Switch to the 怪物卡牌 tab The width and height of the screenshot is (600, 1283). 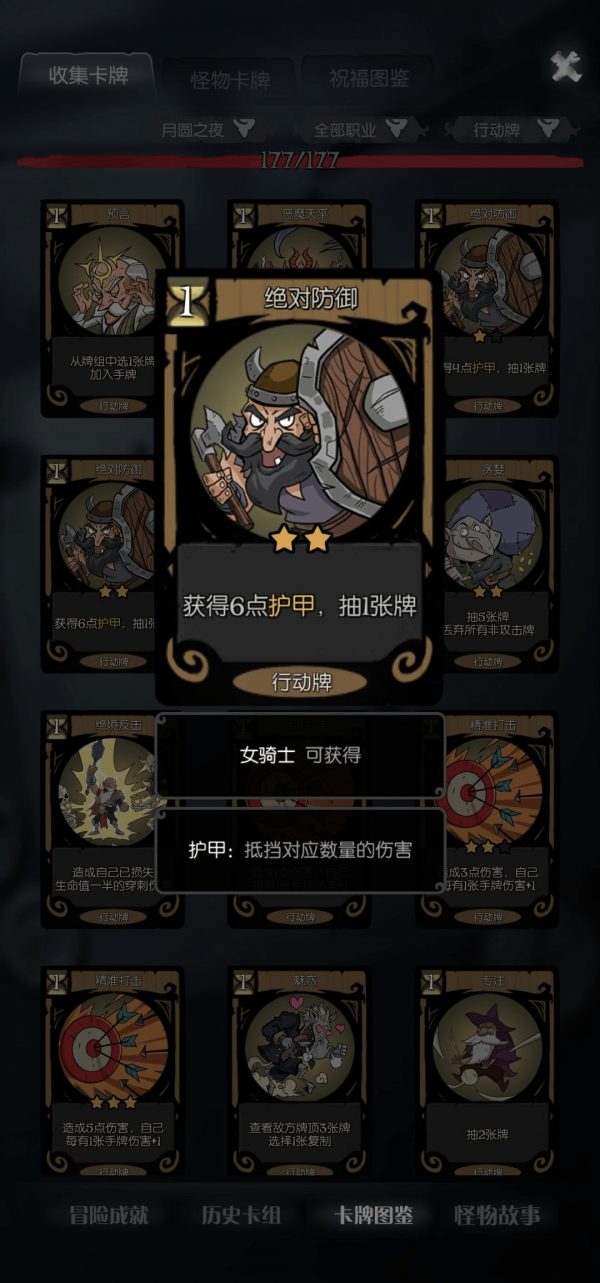(x=230, y=80)
